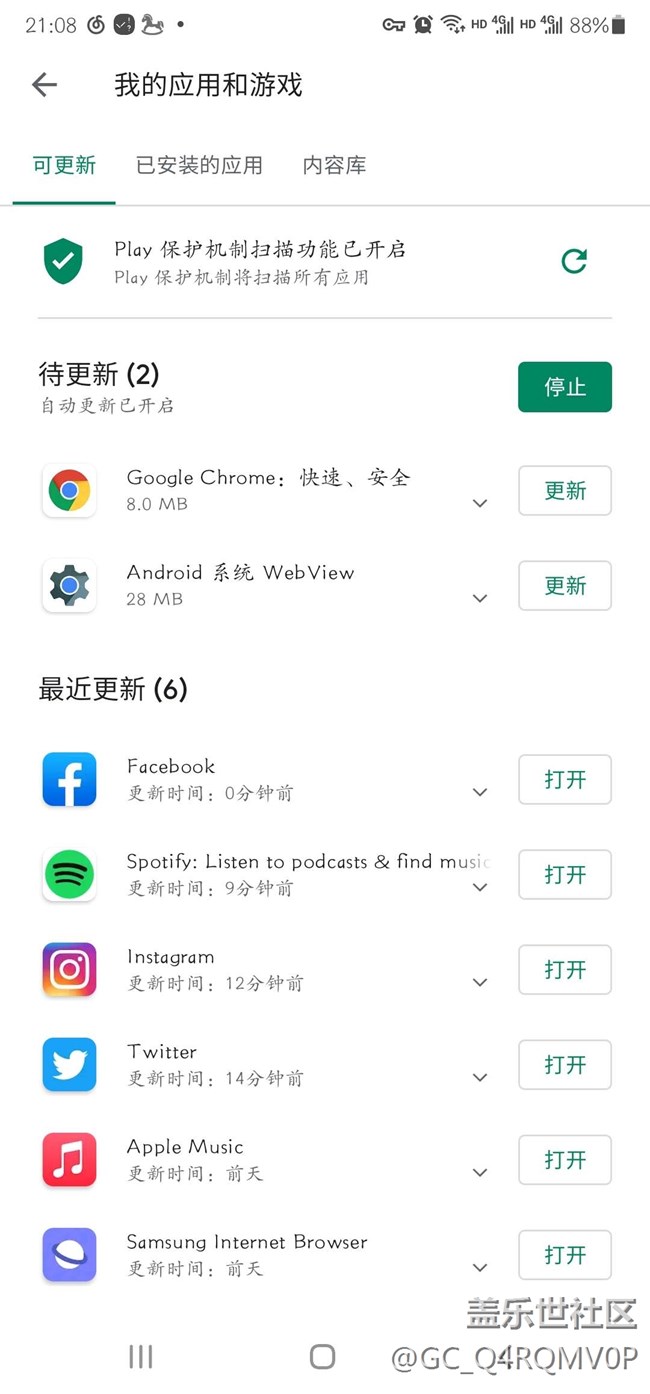
Task: Open Samsung Internet Browser
Action: pos(564,1255)
